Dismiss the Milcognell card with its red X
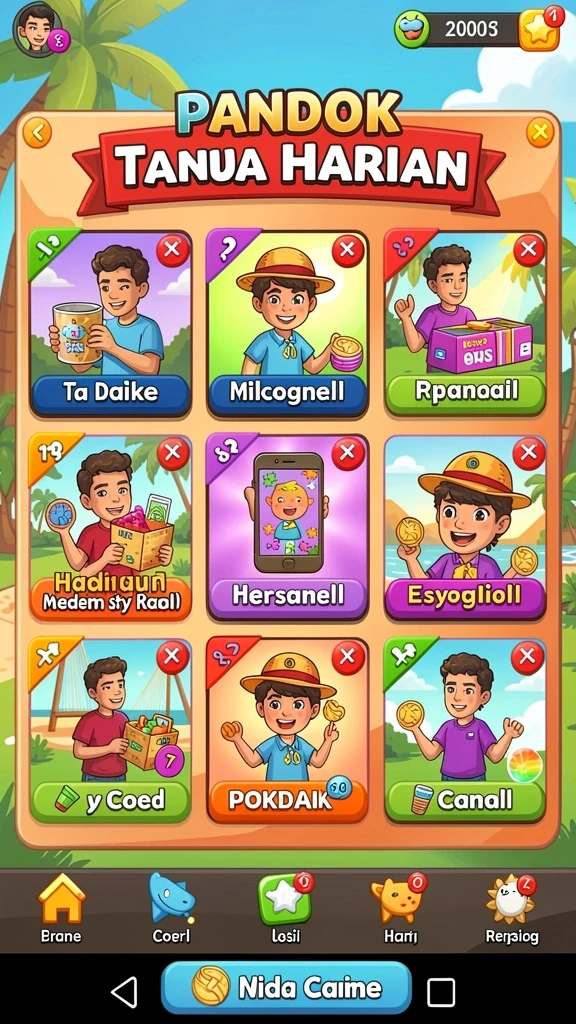This screenshot has height=1024, width=576. [348, 250]
